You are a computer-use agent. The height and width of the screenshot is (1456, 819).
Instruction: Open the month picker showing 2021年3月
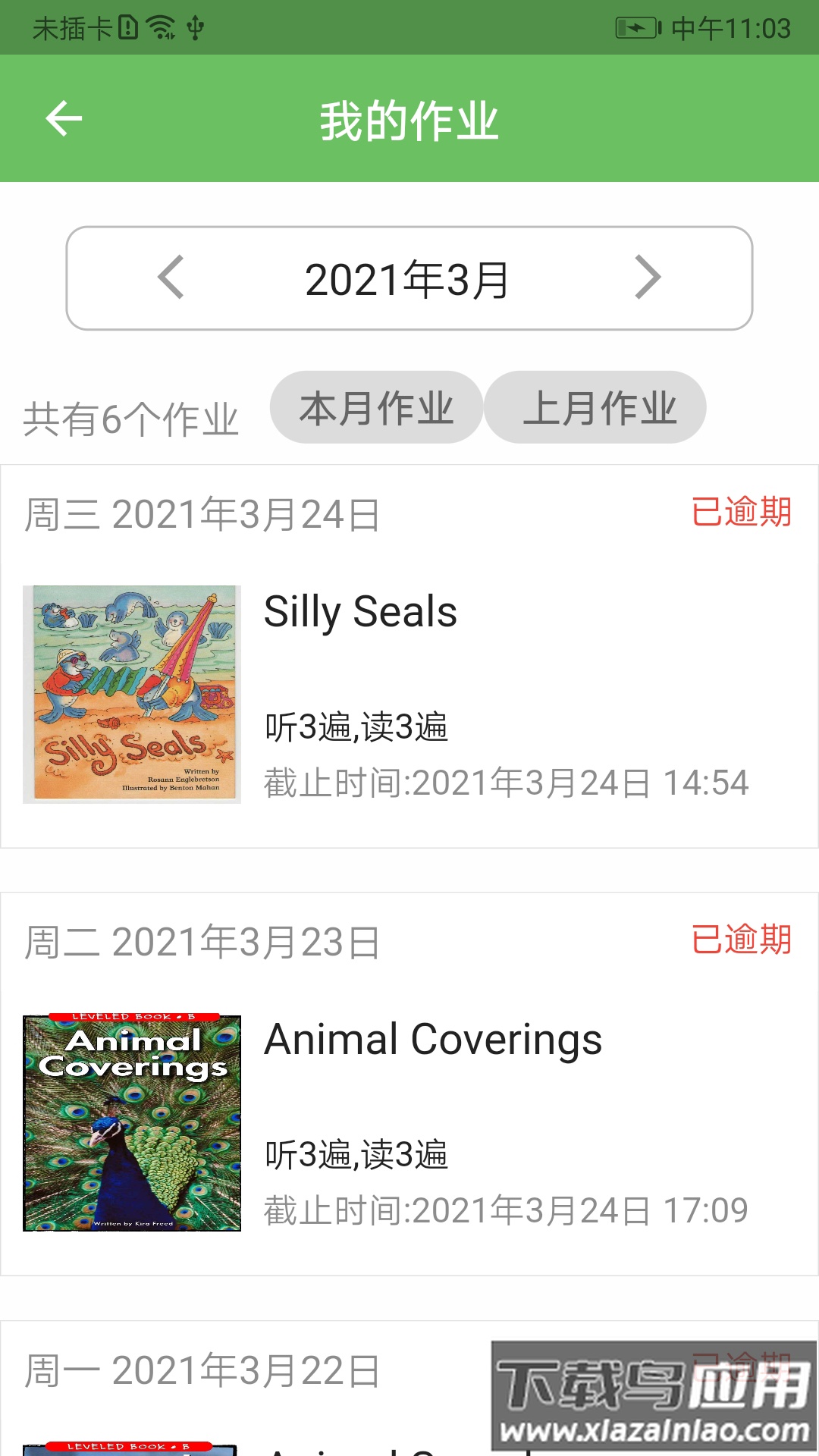coord(409,279)
